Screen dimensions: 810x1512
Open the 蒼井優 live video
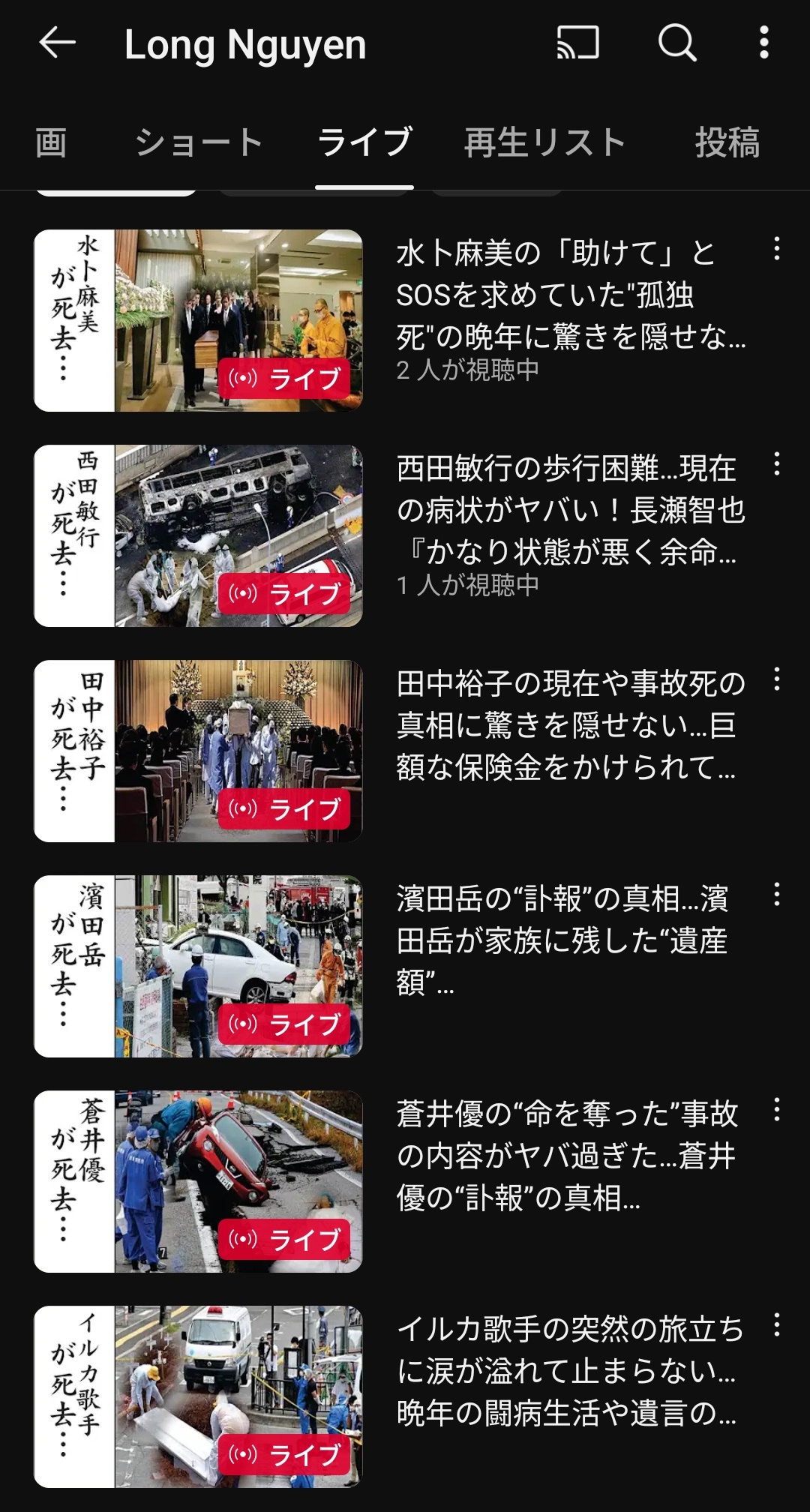point(199,1181)
